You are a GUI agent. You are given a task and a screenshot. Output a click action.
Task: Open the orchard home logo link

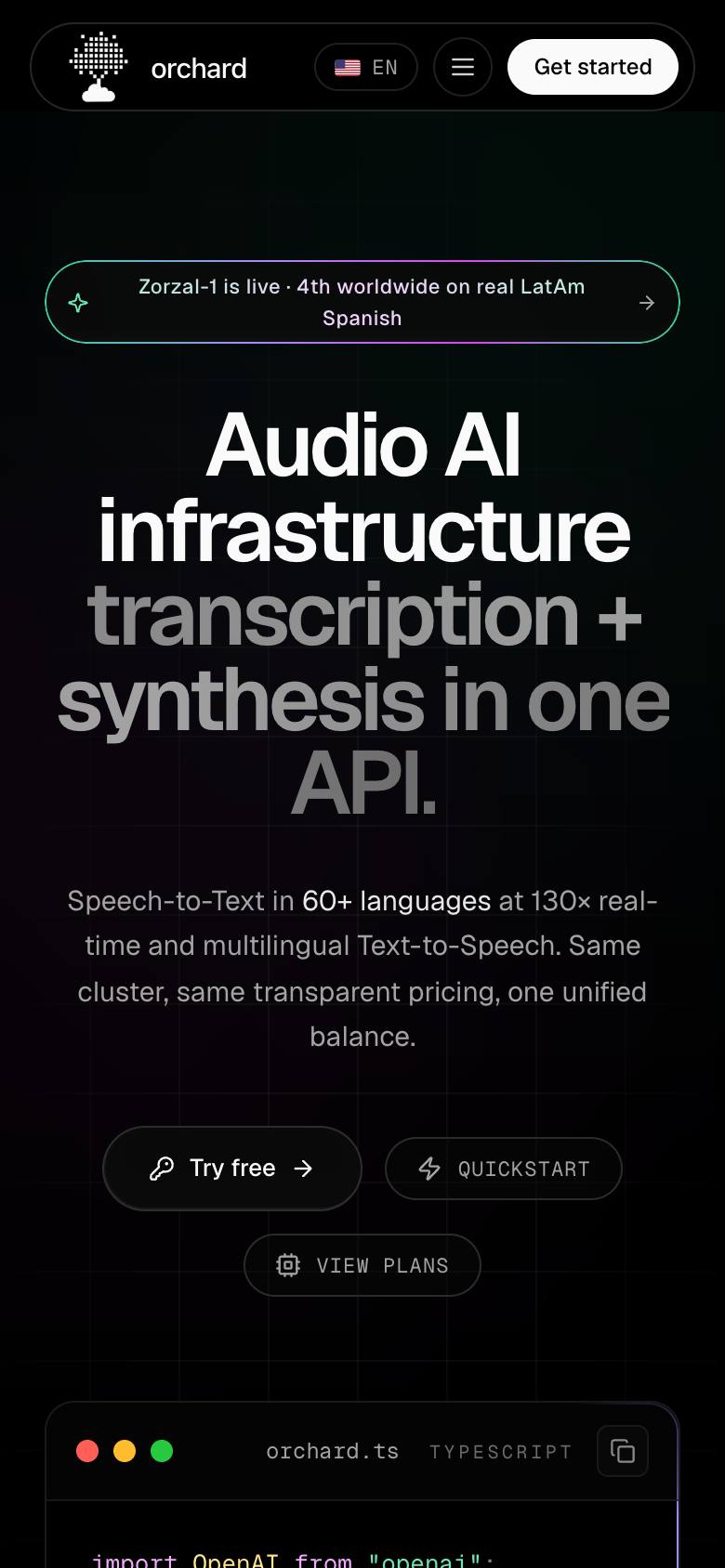[x=158, y=67]
